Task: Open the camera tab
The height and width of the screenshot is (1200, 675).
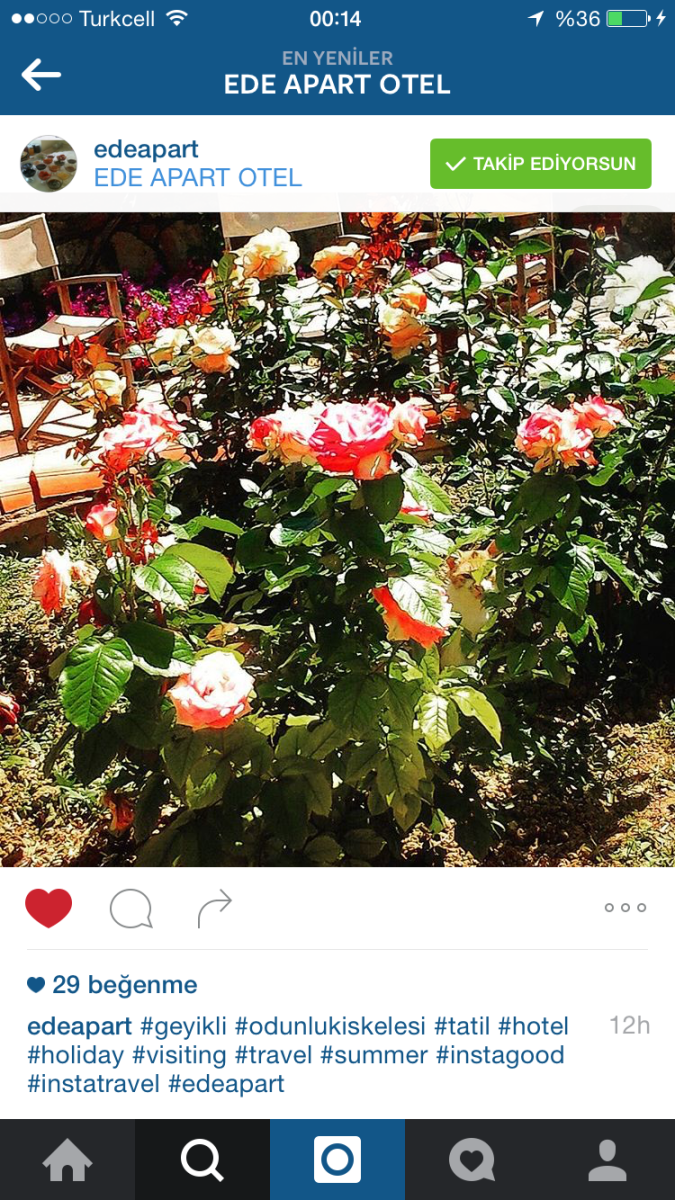Action: tap(337, 1160)
